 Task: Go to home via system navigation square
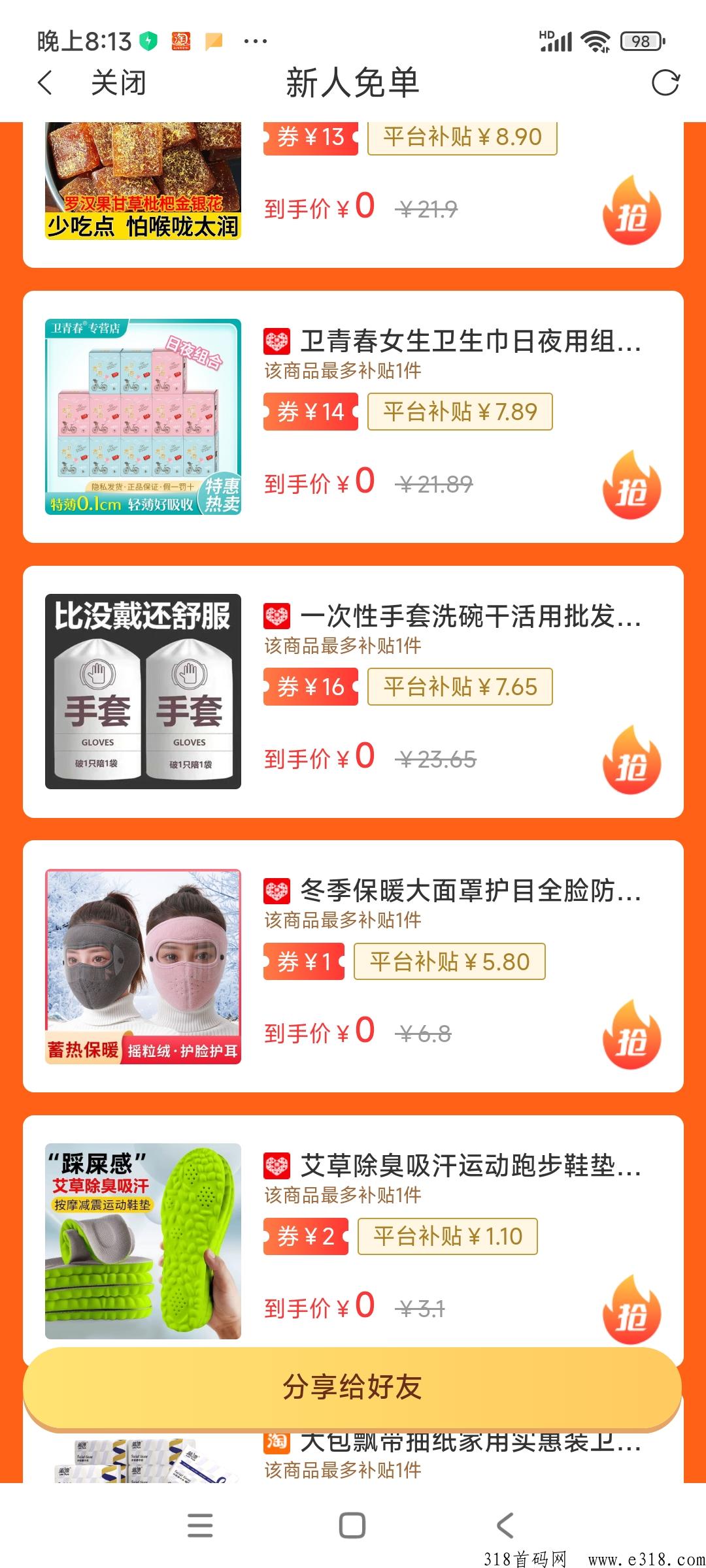352,1526
